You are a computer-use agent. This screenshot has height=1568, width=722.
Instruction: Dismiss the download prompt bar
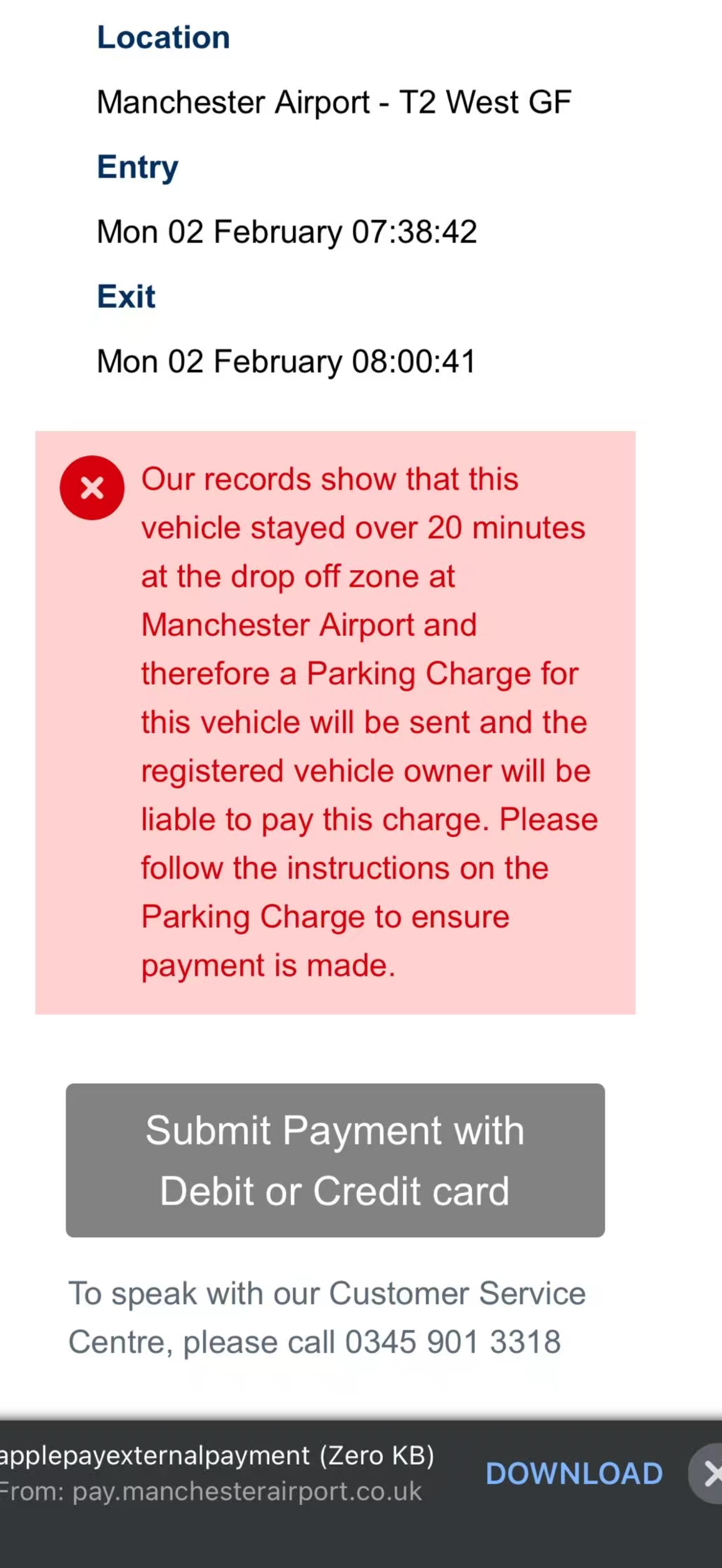coord(707,1473)
